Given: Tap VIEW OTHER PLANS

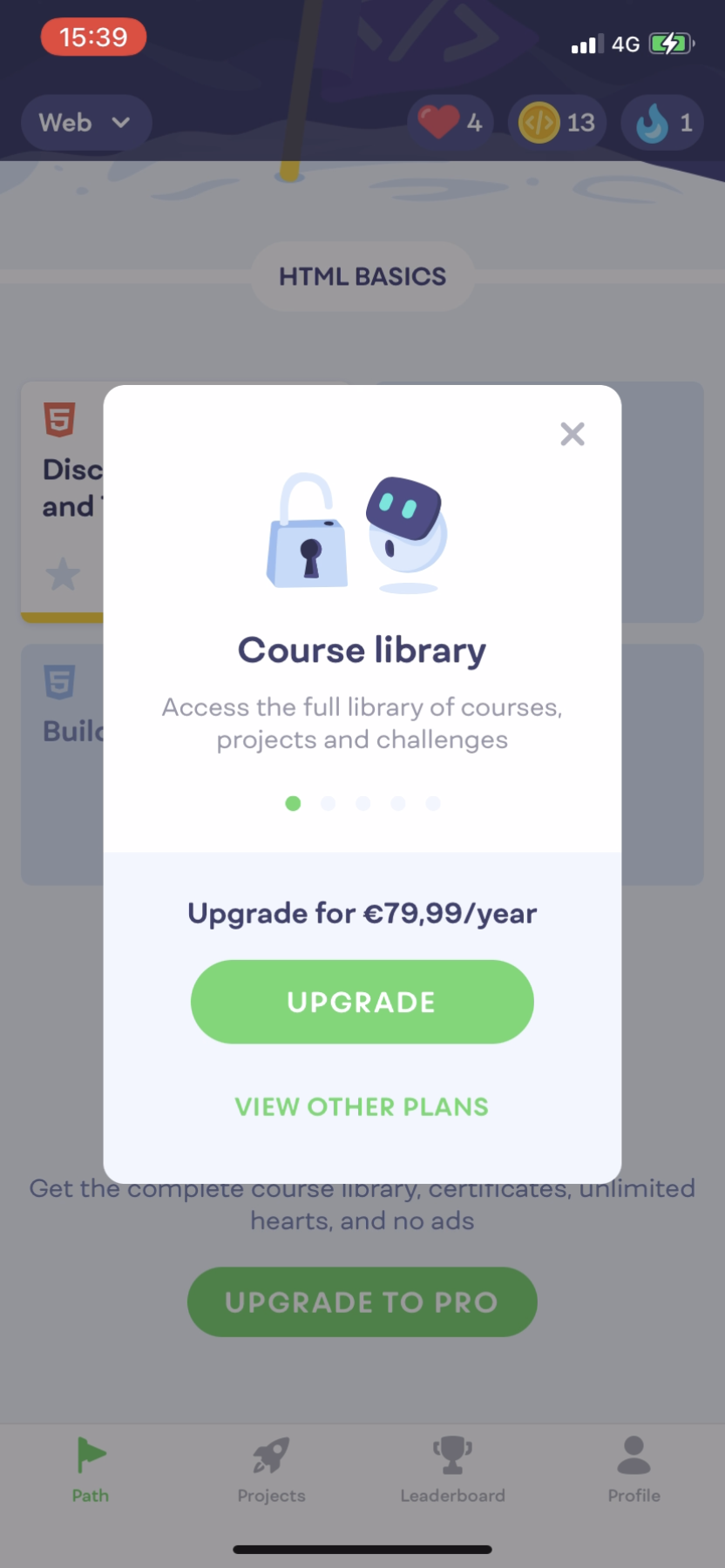Looking at the screenshot, I should 362,1106.
